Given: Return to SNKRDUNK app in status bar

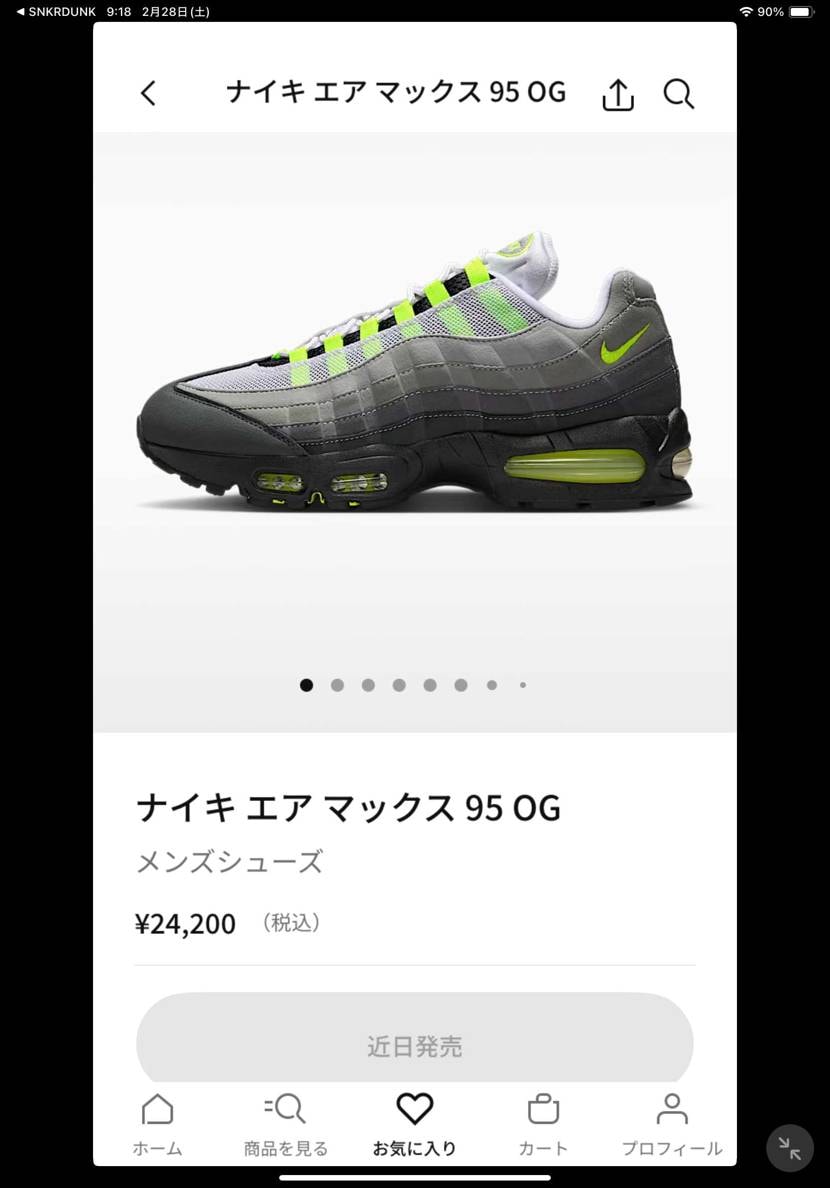Looking at the screenshot, I should tap(57, 12).
